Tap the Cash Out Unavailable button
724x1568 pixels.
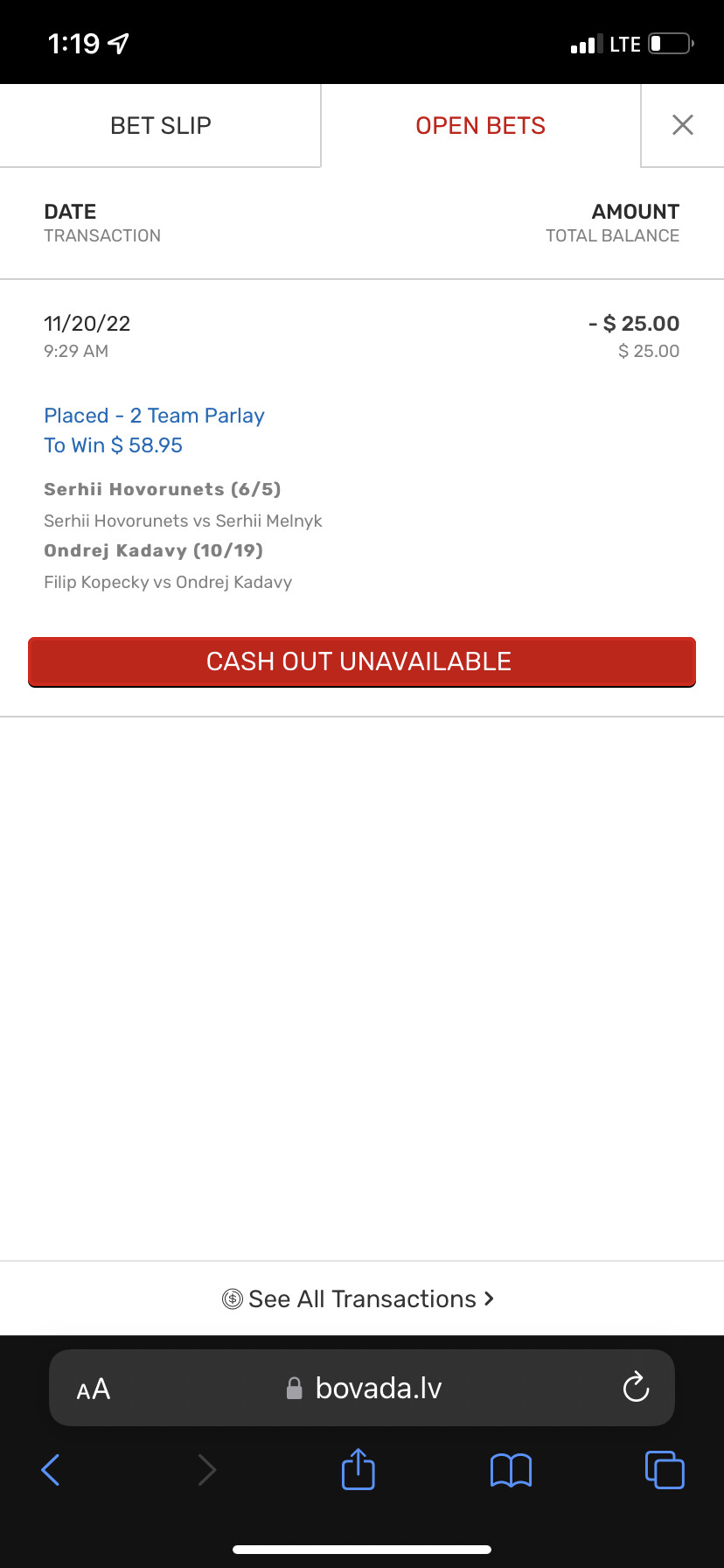362,661
